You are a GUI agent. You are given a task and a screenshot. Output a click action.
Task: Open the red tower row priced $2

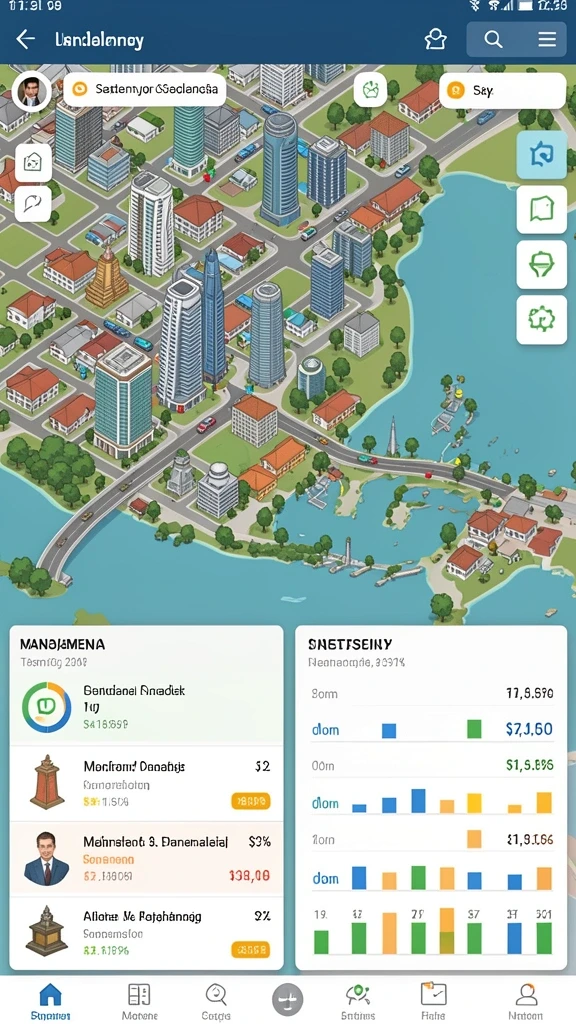coord(147,784)
